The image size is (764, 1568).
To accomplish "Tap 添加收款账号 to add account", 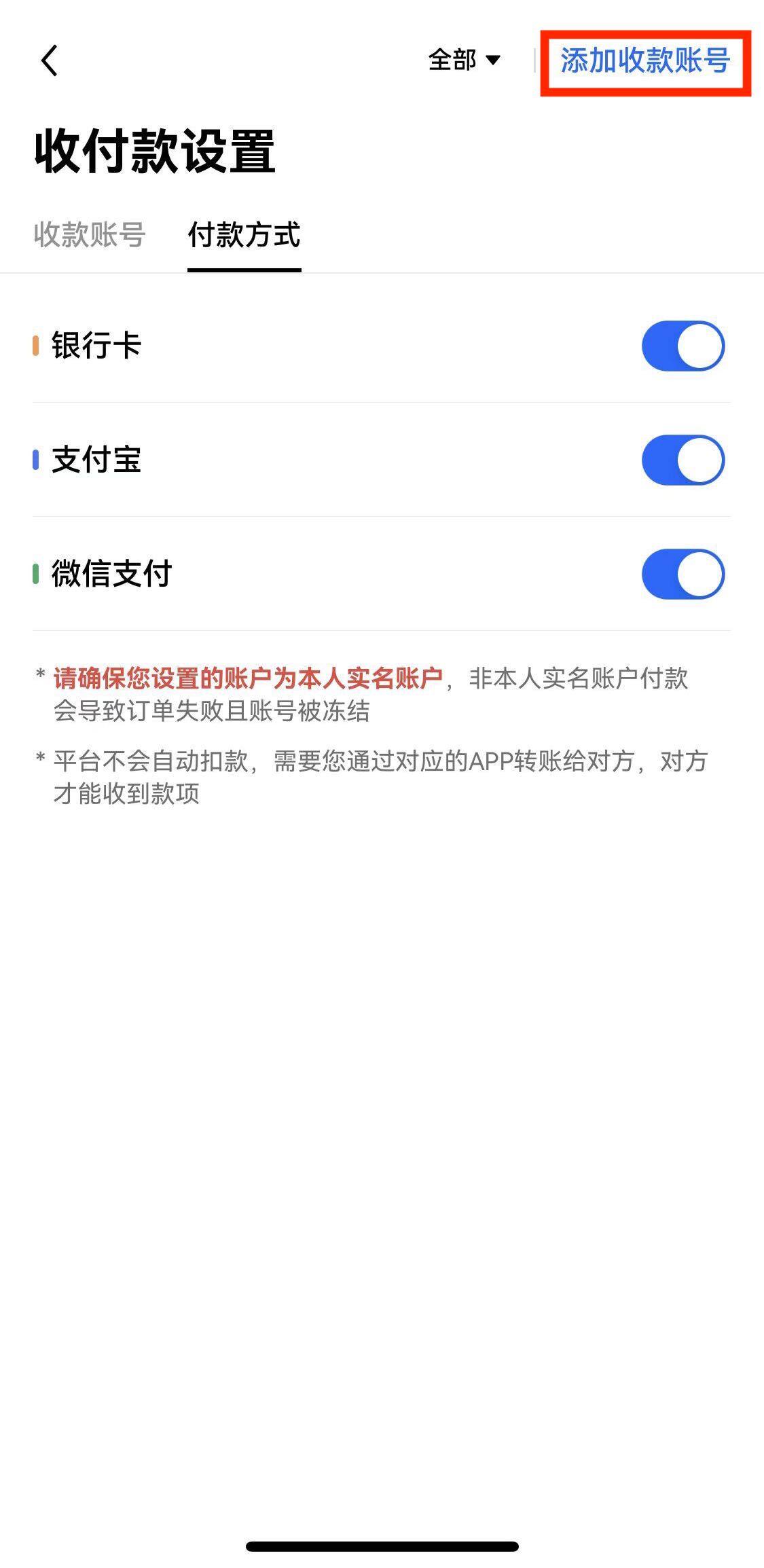I will coord(644,61).
